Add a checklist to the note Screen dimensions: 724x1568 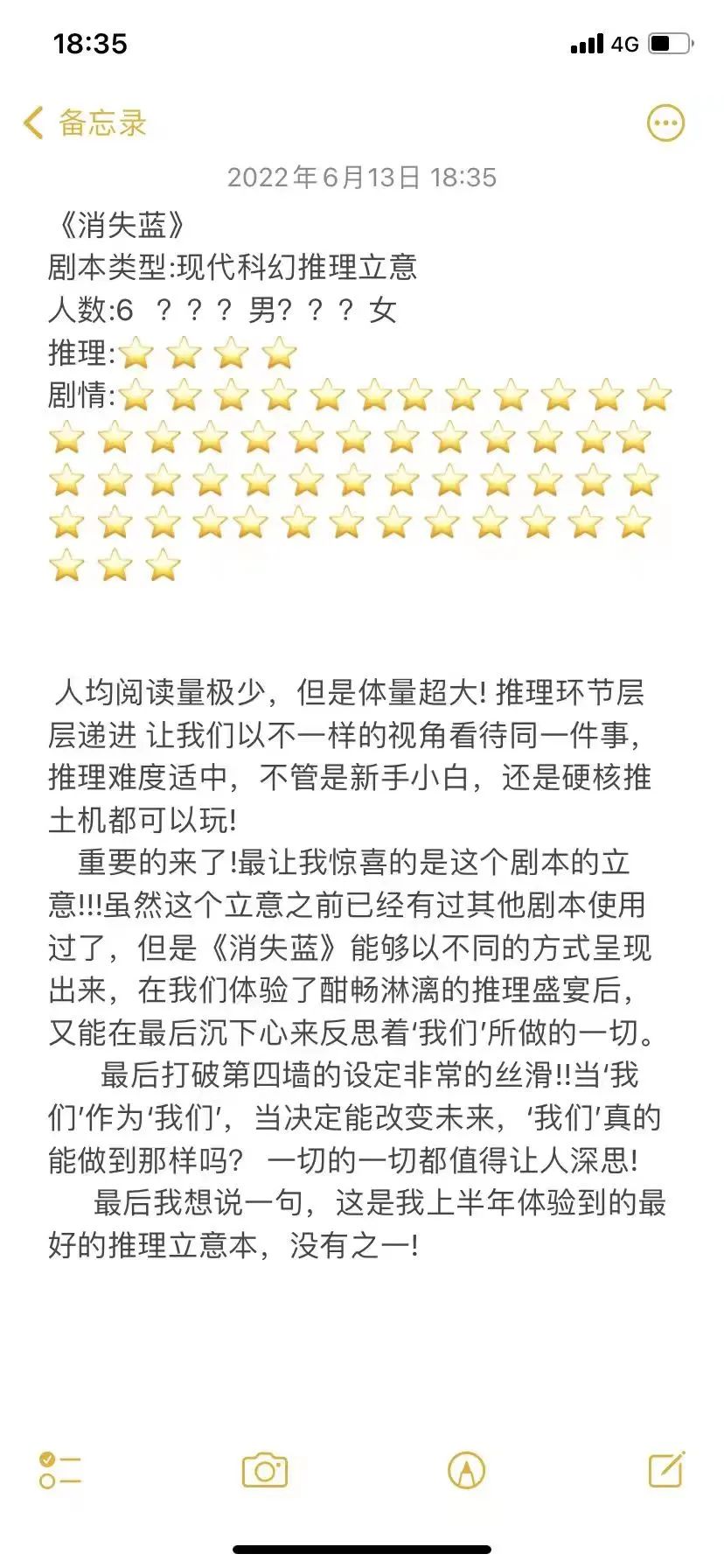coord(59,1470)
